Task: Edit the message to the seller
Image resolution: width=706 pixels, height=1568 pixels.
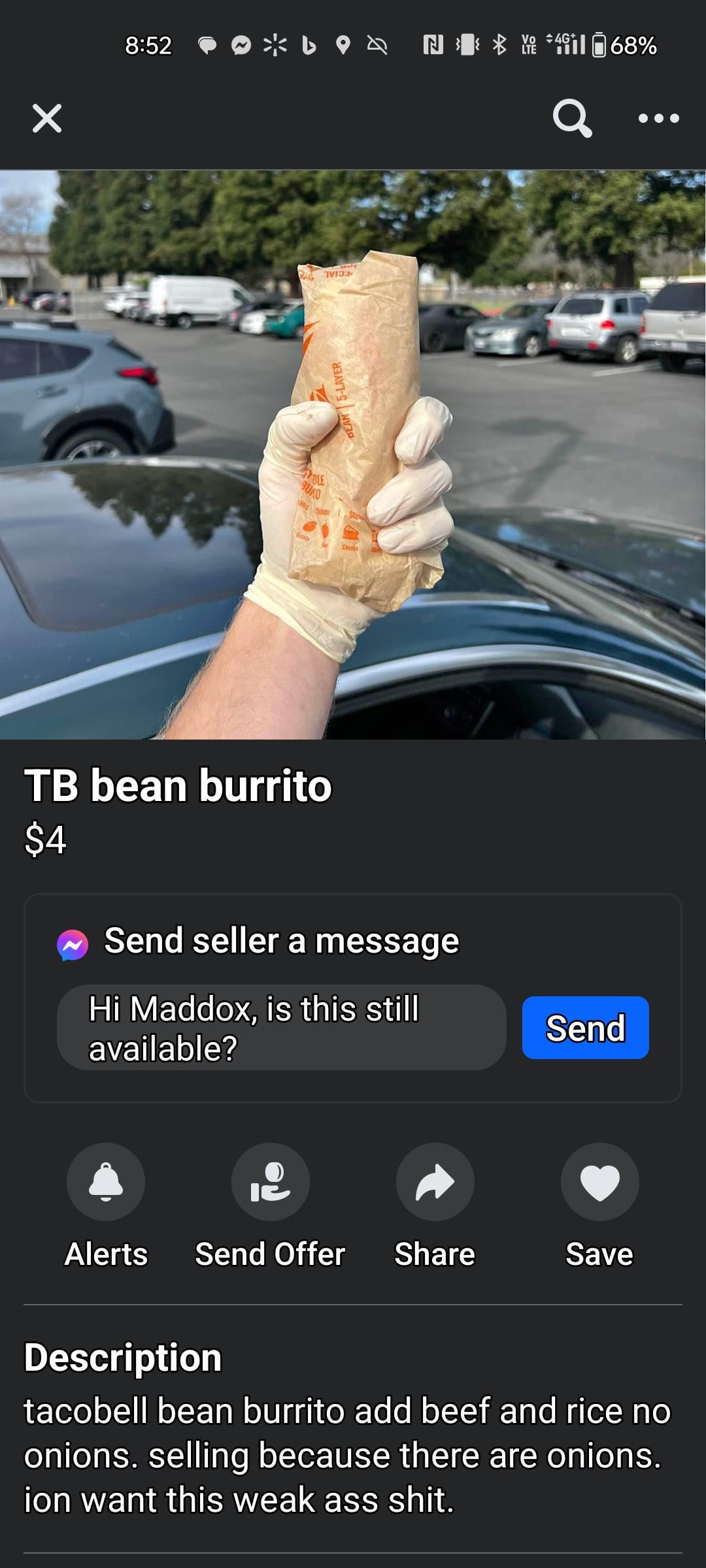Action: click(x=281, y=1028)
